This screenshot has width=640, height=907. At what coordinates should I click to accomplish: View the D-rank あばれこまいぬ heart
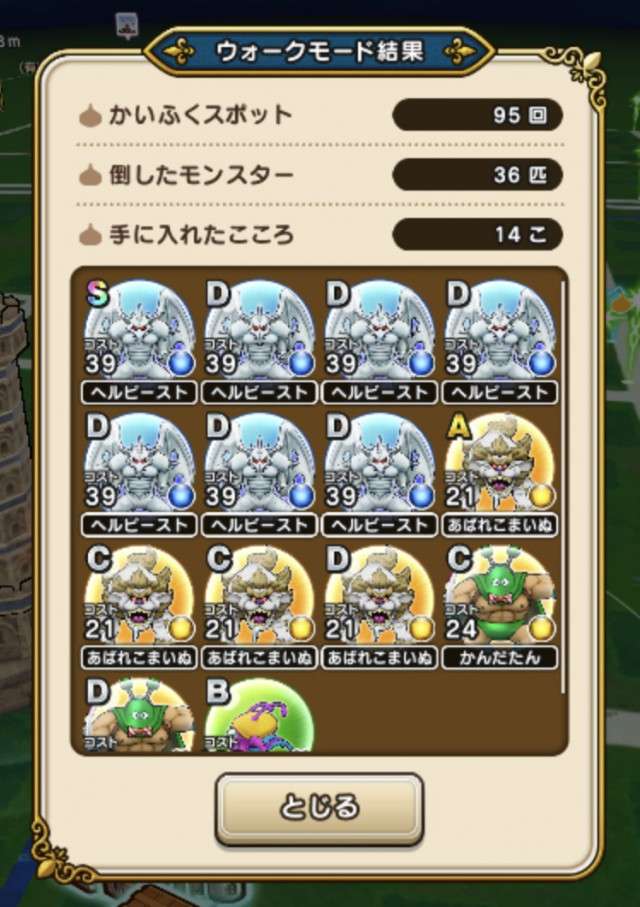tap(379, 601)
